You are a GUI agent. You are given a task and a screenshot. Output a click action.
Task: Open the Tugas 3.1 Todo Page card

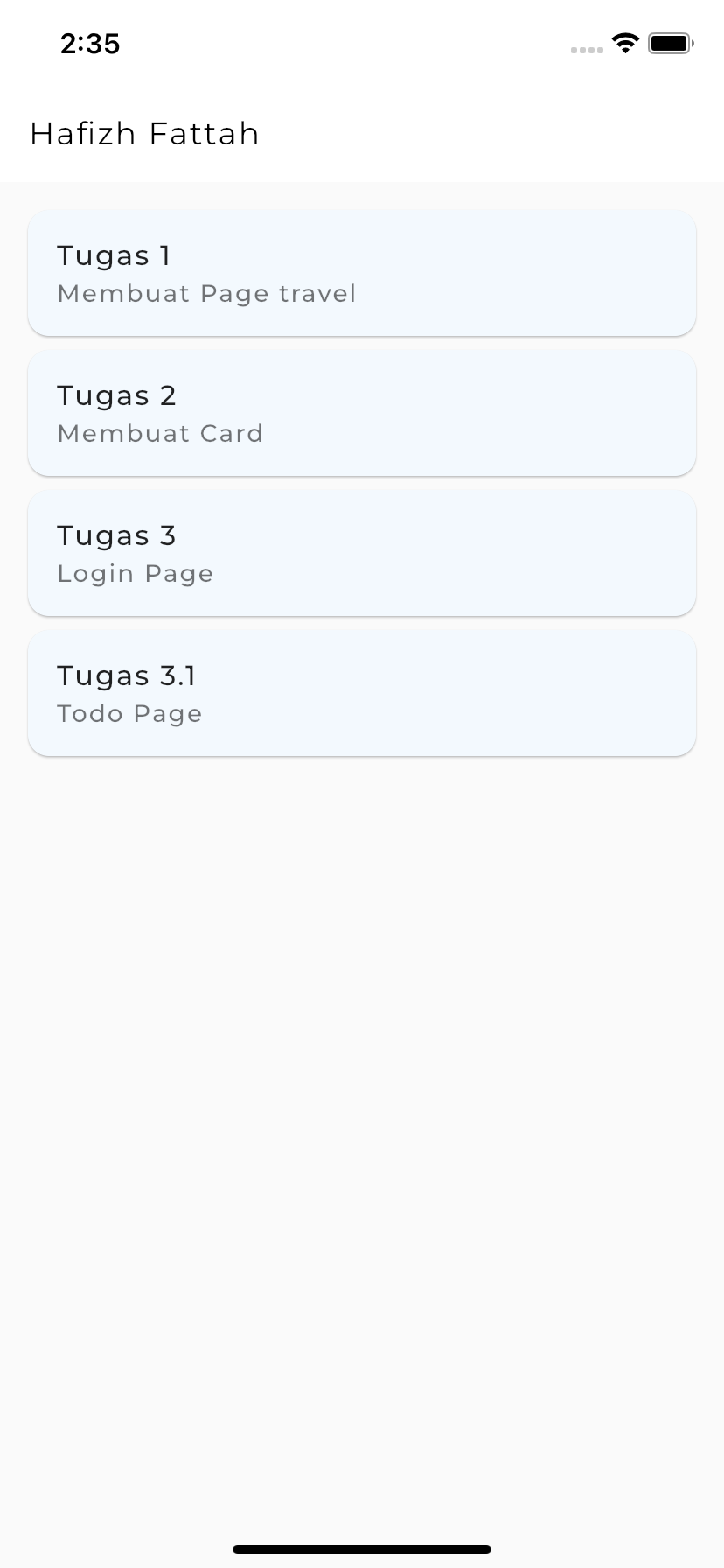tap(362, 692)
